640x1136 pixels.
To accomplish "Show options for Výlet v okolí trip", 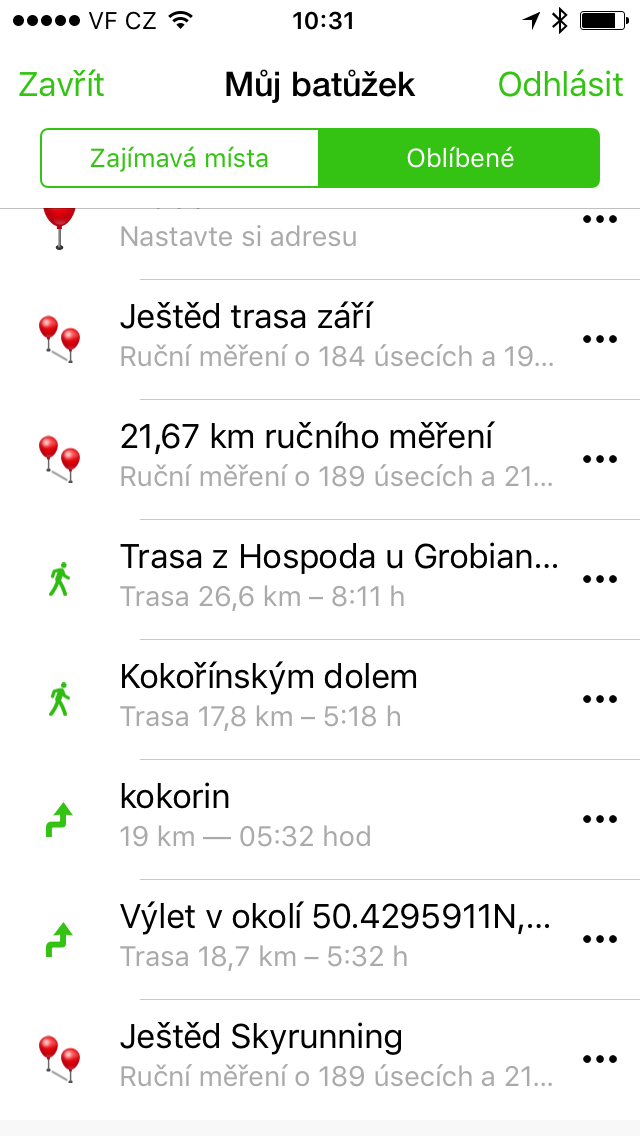I will tap(599, 940).
